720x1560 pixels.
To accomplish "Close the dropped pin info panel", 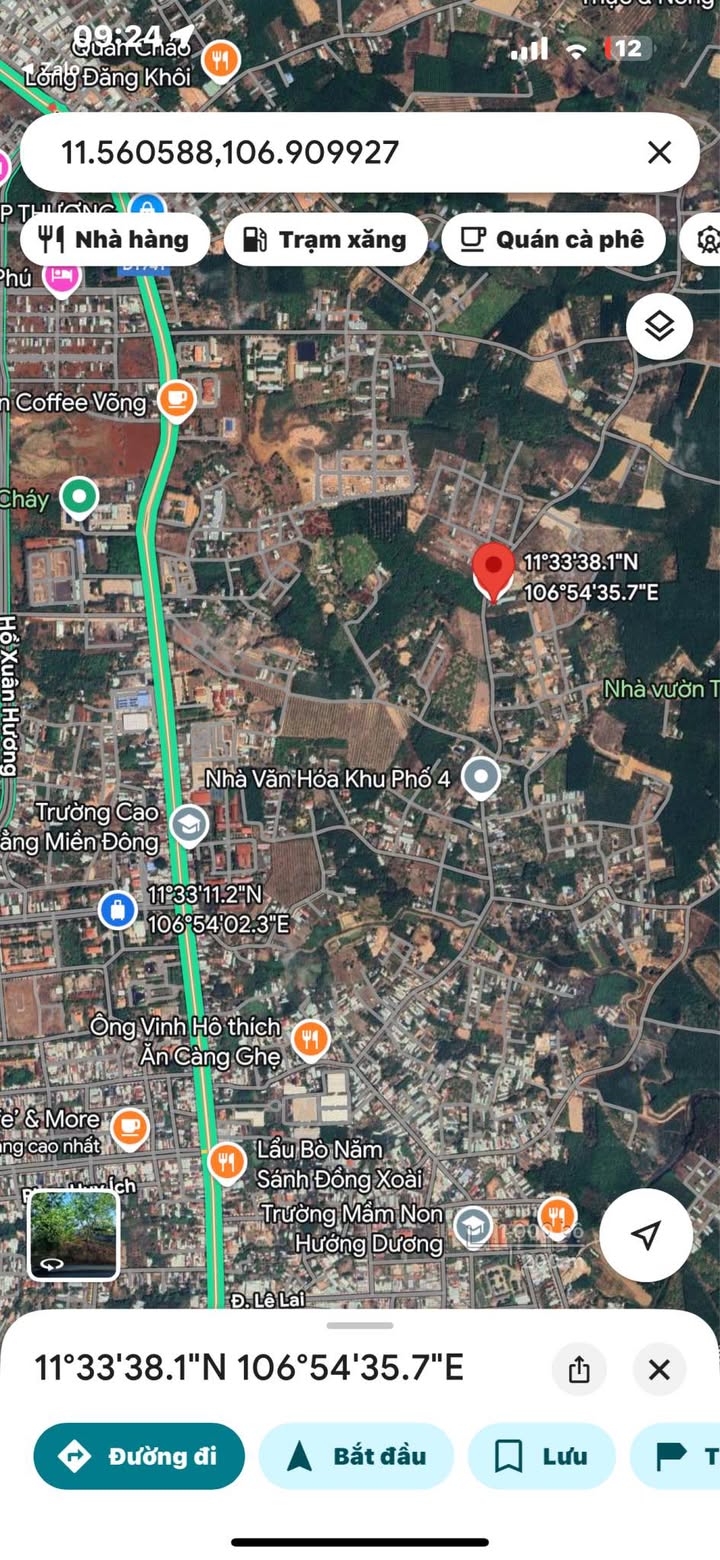I will pyautogui.click(x=659, y=1369).
